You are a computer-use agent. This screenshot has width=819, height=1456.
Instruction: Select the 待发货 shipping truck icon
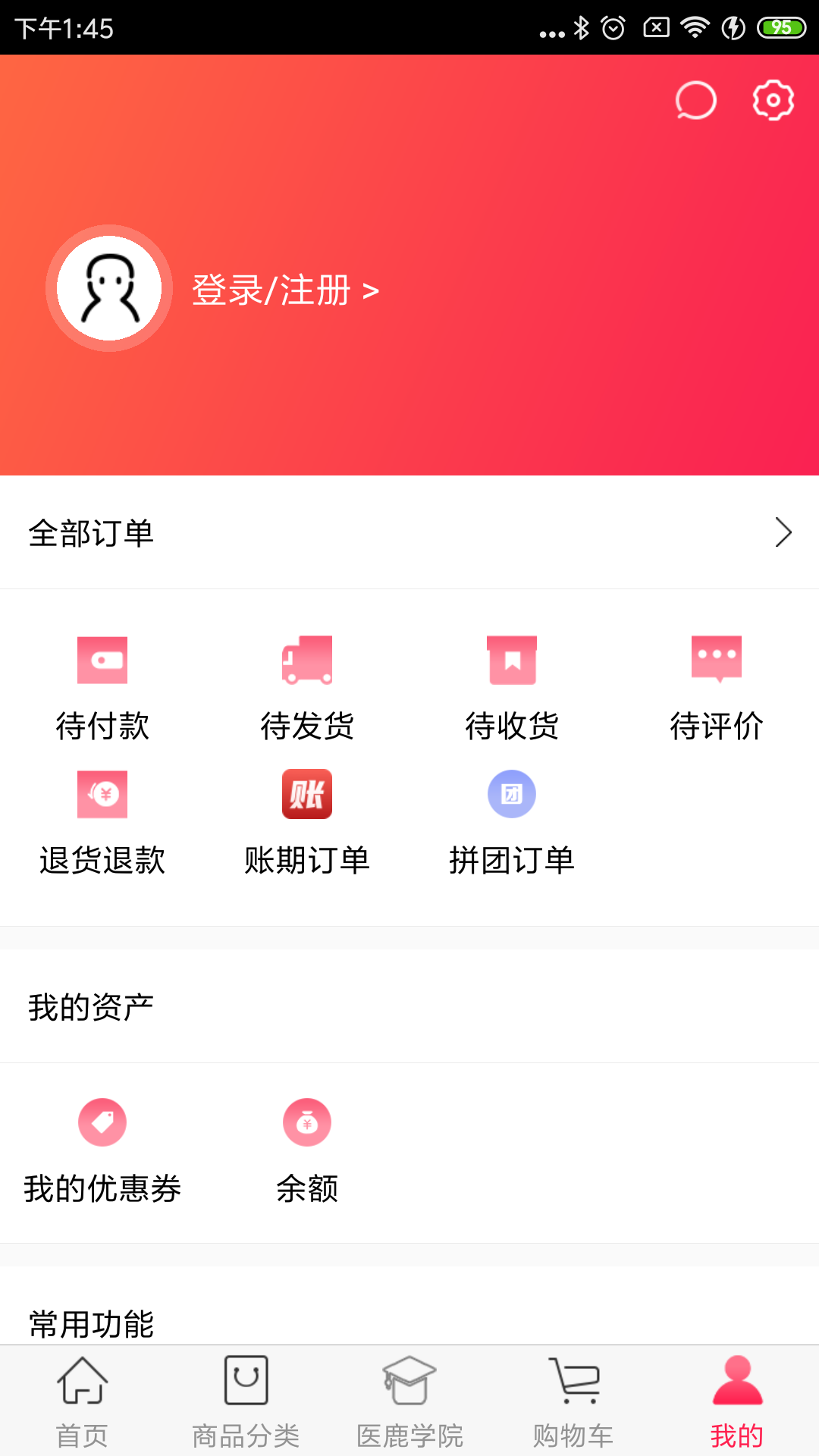pyautogui.click(x=307, y=661)
